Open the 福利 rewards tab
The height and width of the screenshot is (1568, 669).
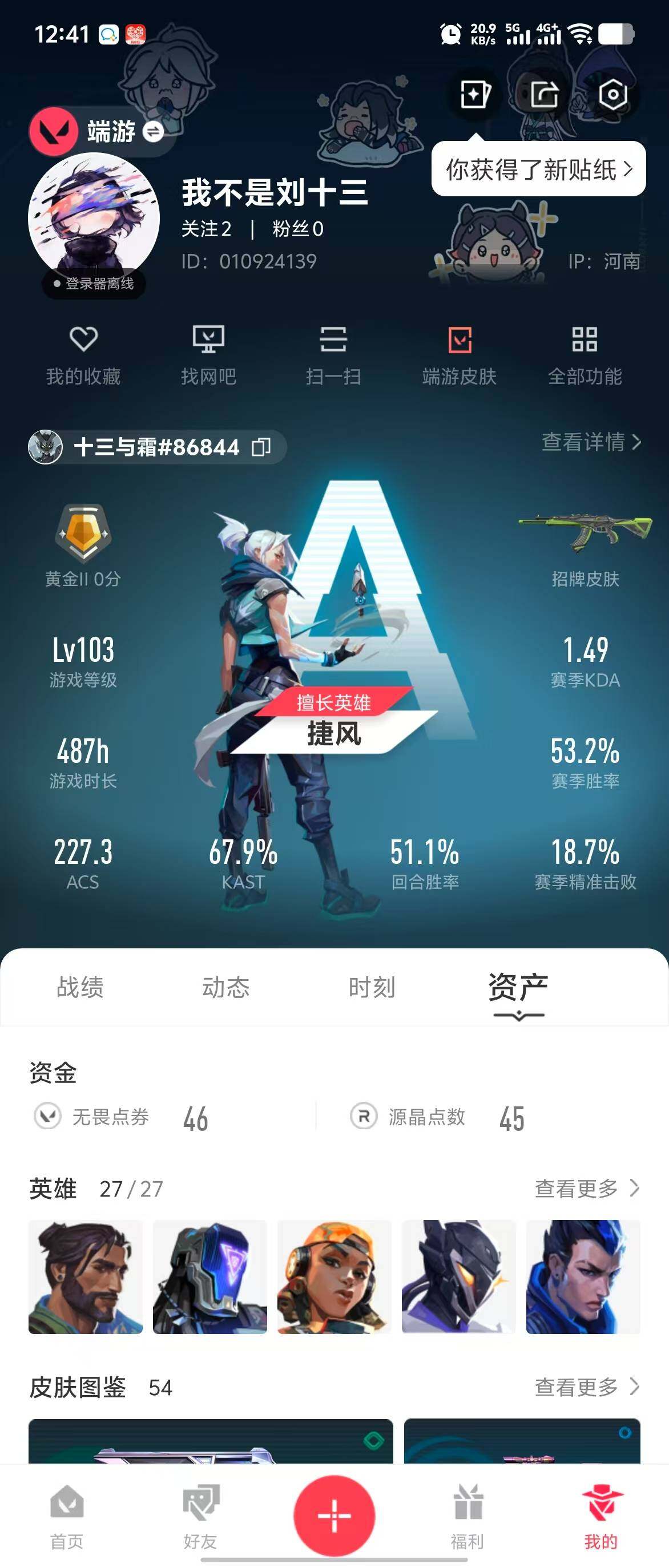pyautogui.click(x=468, y=1517)
